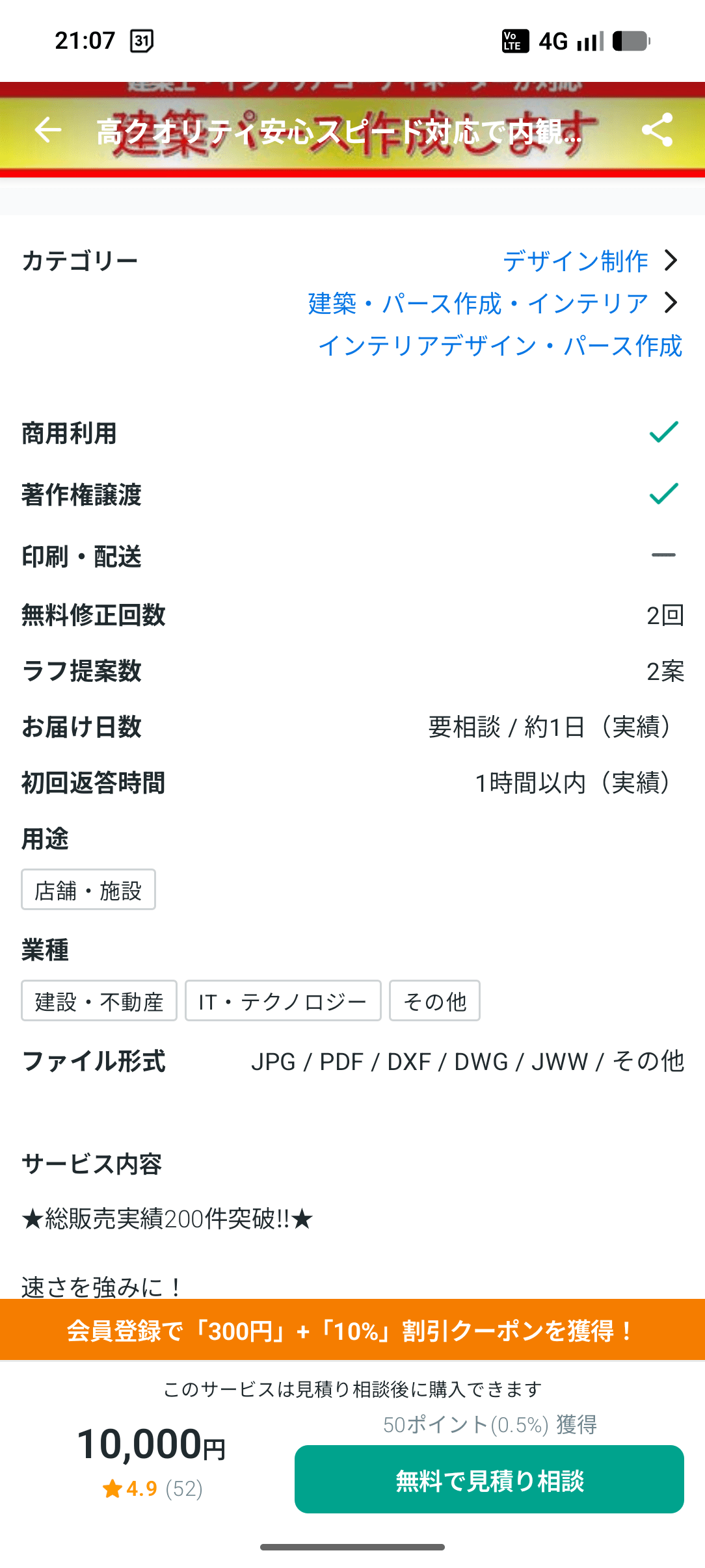Screen dimensions: 705x1568
Task: Open the member registration coupon banner
Action: (352, 1330)
